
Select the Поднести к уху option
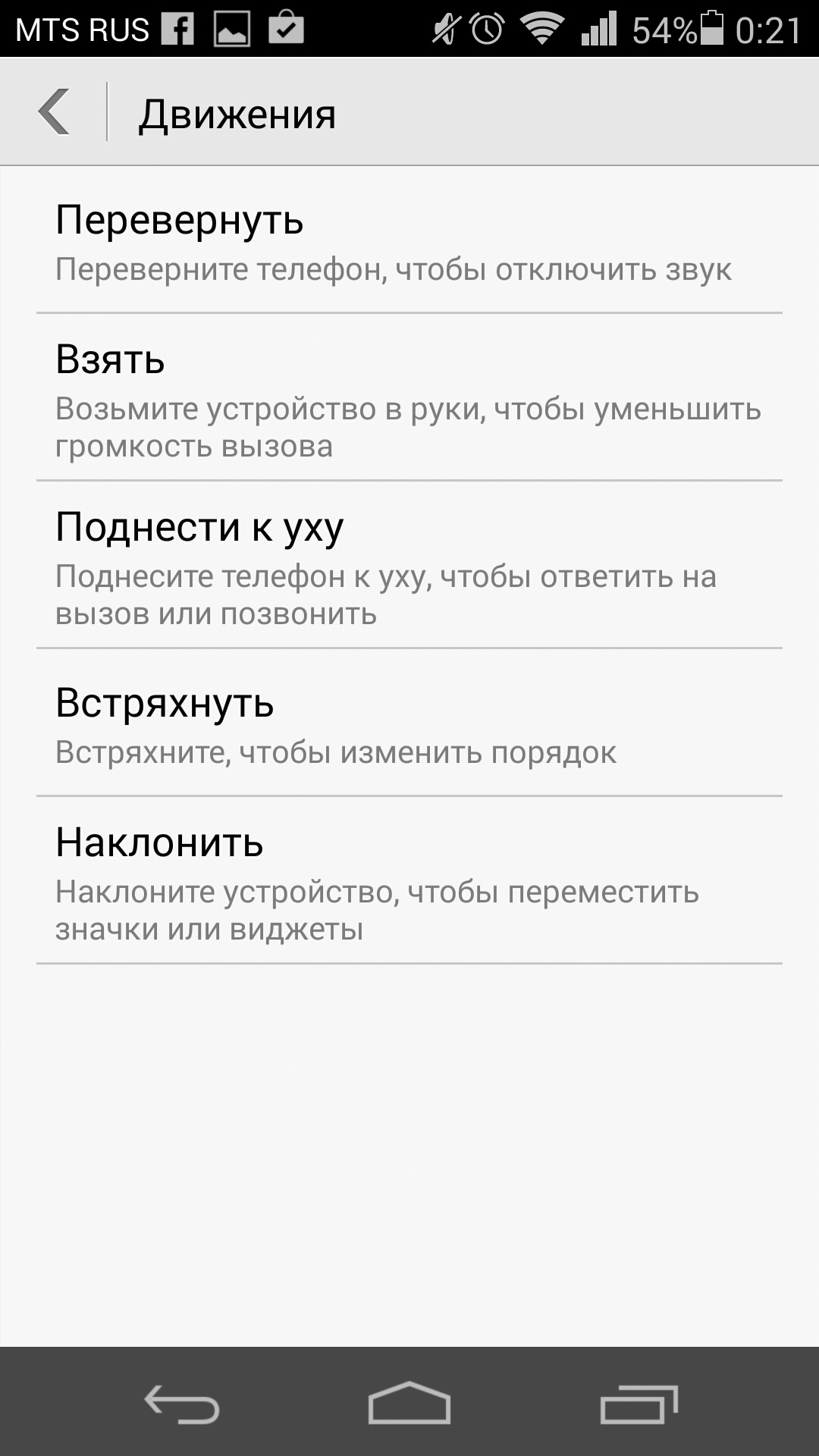[409, 565]
